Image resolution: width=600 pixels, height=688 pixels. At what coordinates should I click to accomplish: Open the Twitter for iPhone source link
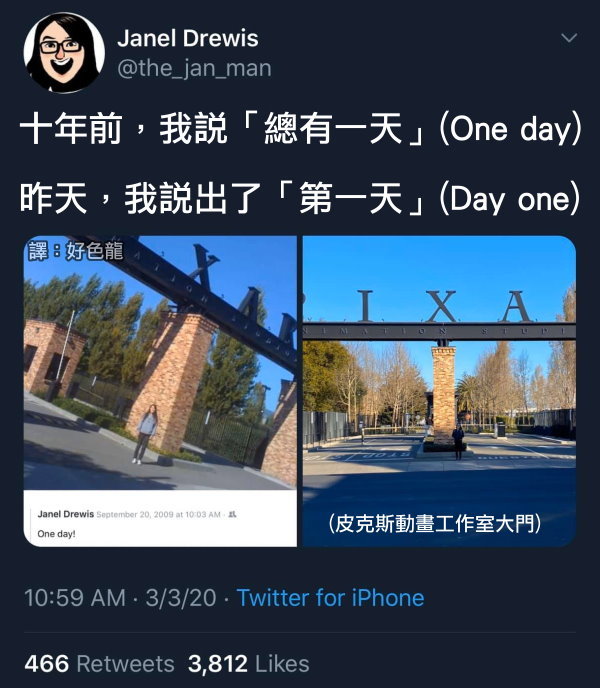(x=330, y=598)
